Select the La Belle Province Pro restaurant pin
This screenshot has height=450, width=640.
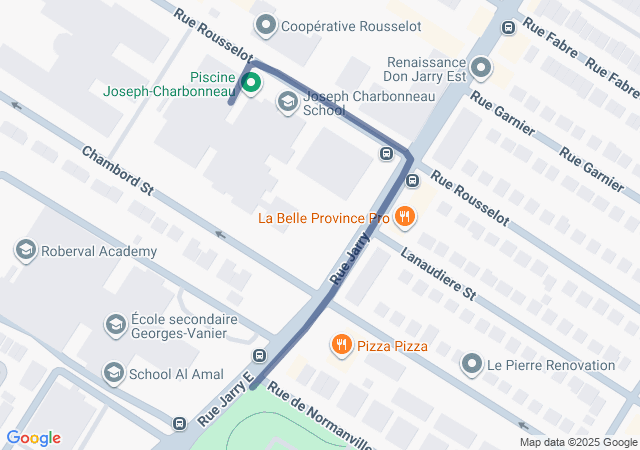coord(404,216)
